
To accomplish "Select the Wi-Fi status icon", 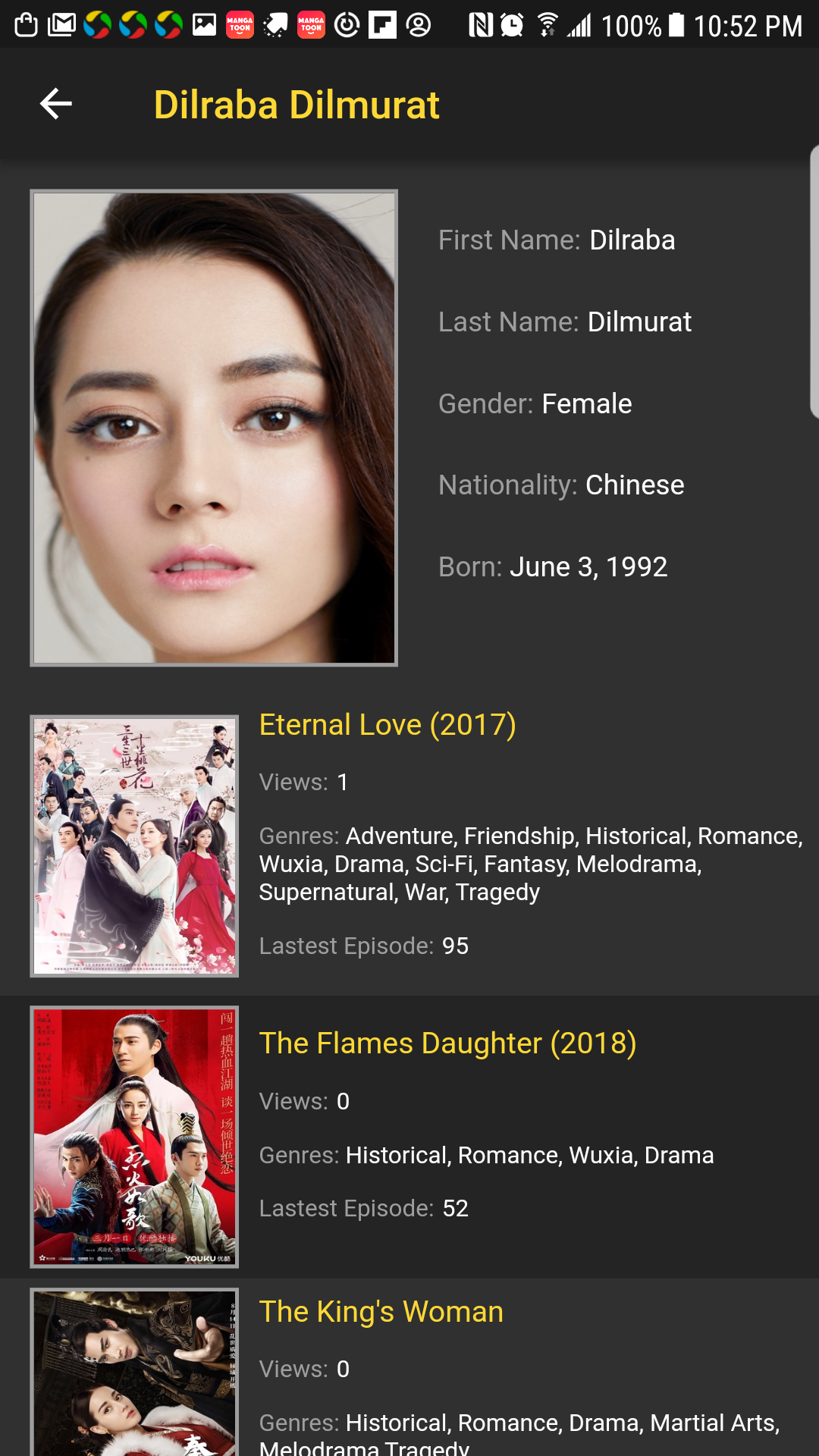I will (548, 23).
